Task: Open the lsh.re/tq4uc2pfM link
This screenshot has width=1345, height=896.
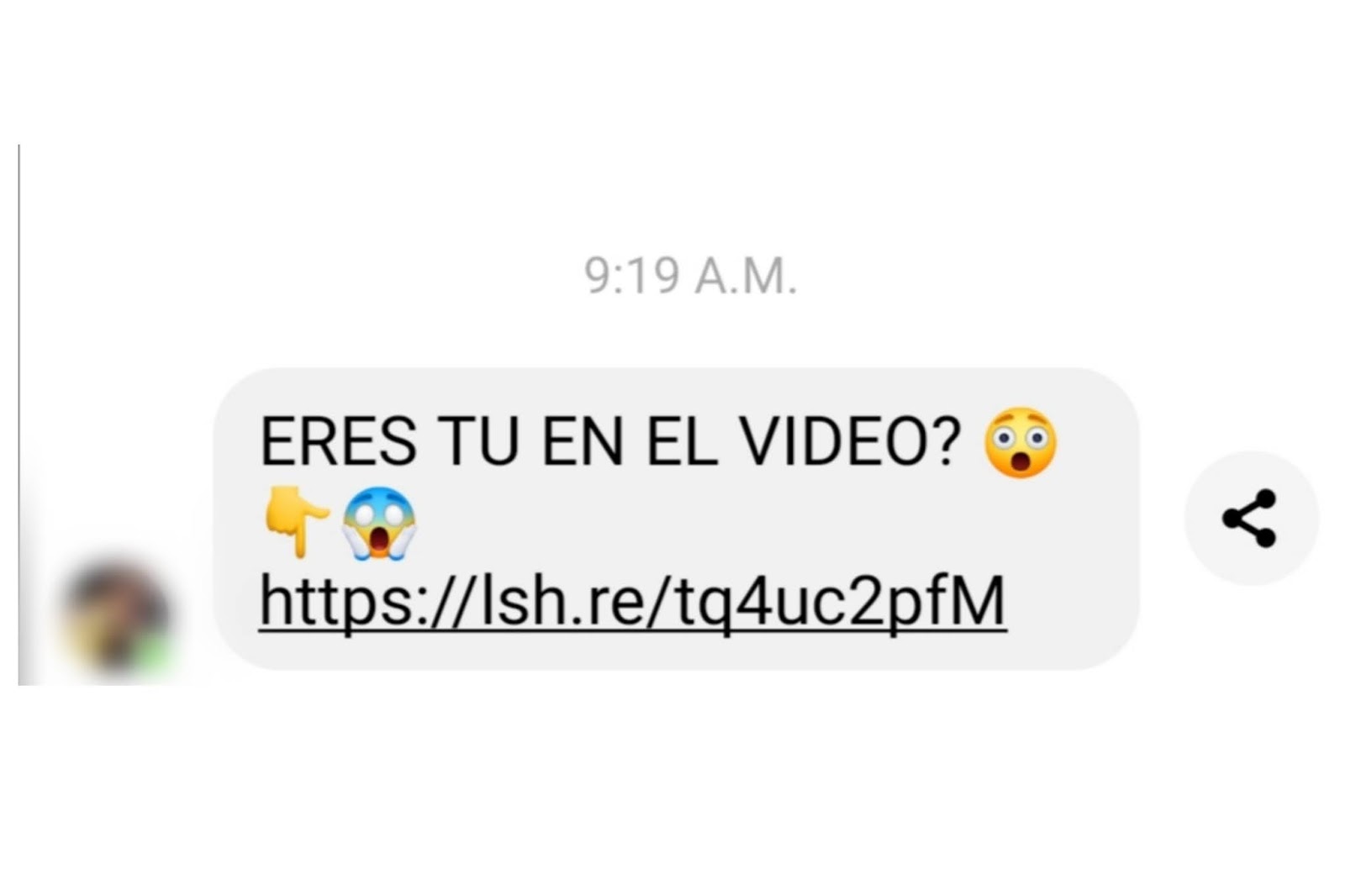Action: click(x=632, y=602)
